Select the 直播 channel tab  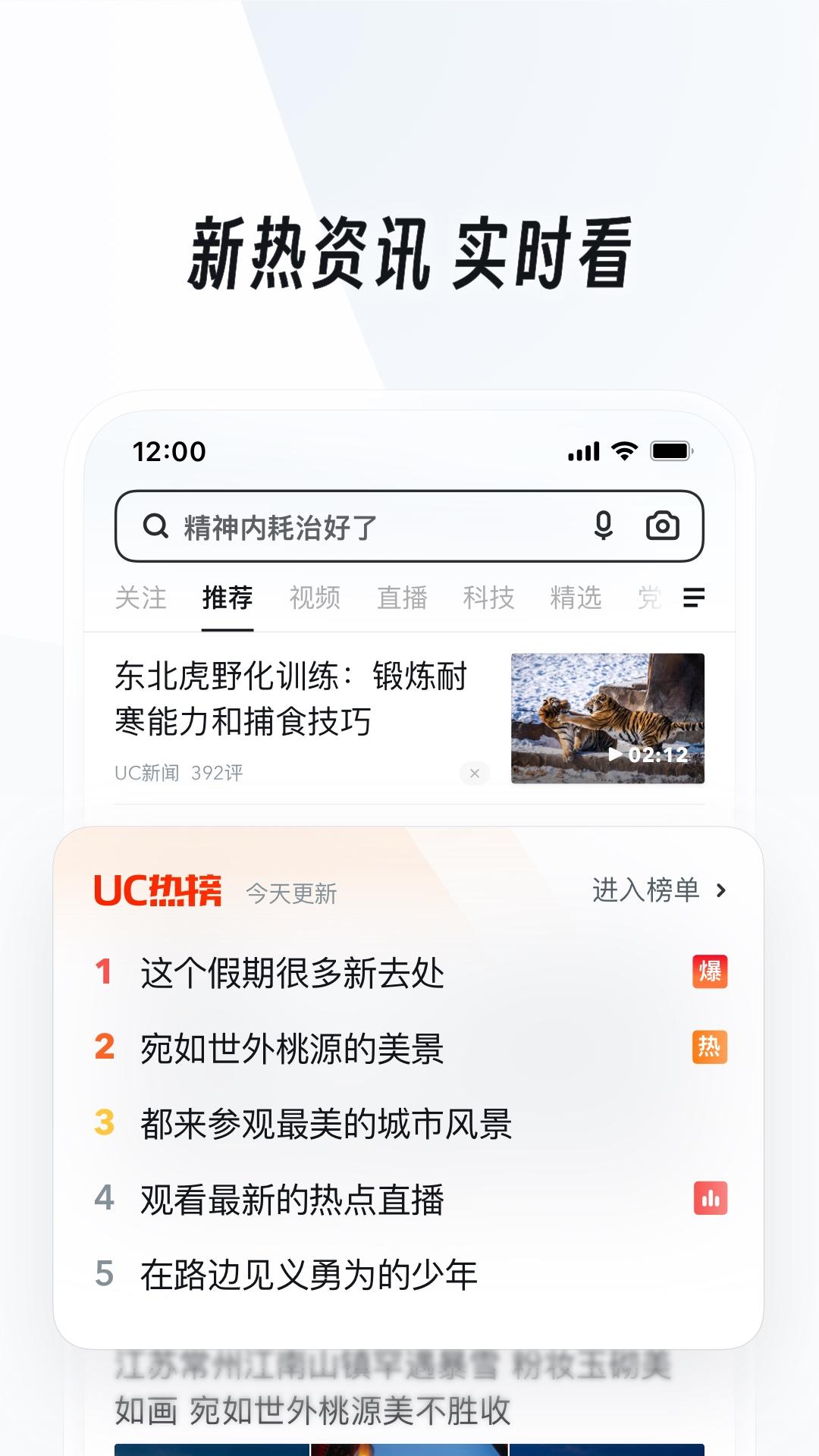click(403, 598)
